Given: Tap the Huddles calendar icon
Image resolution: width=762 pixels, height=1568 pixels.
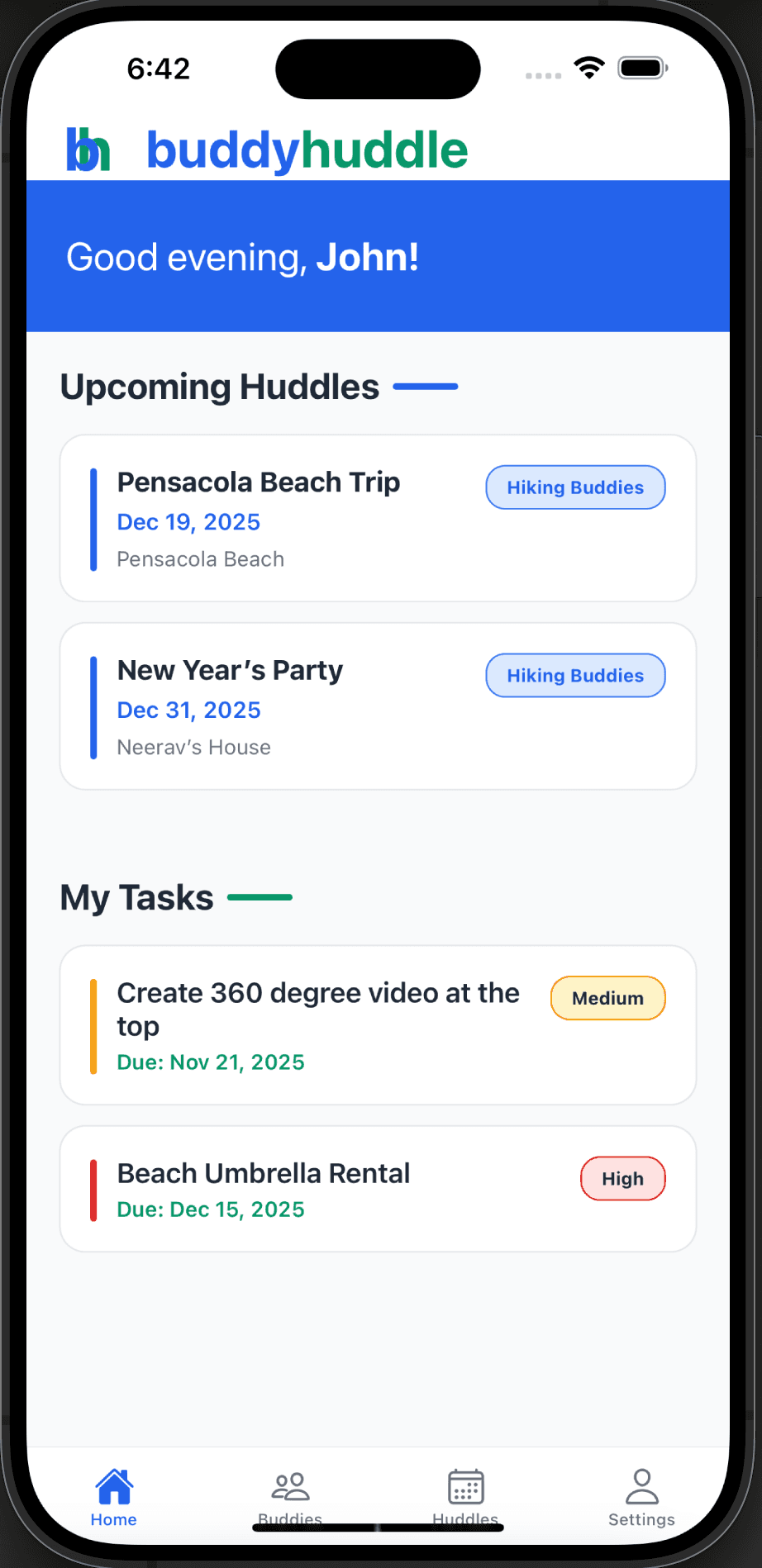Looking at the screenshot, I should (464, 1485).
